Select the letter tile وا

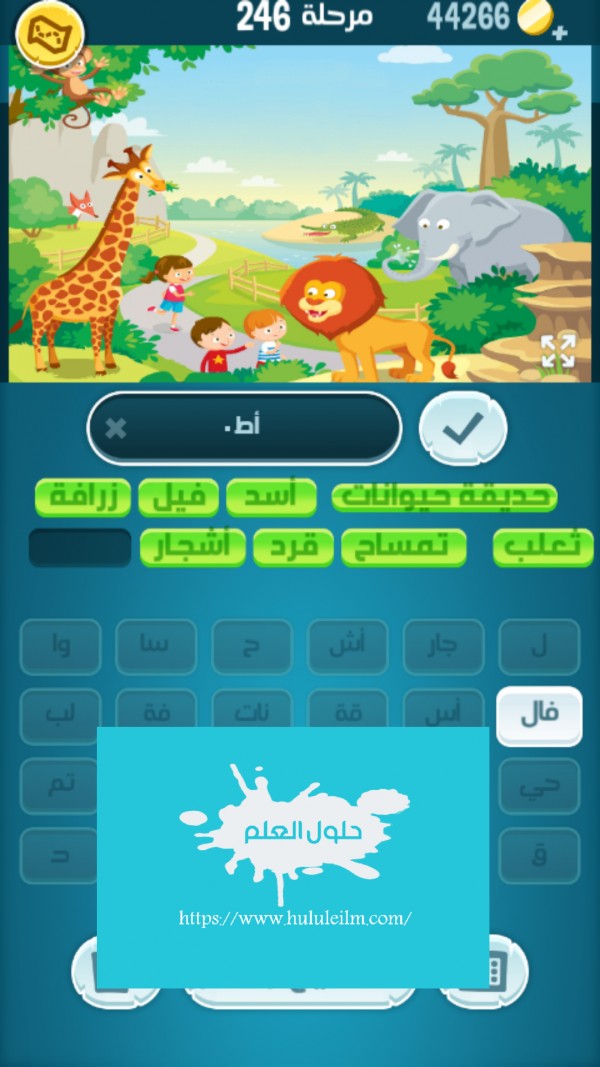tap(60, 647)
